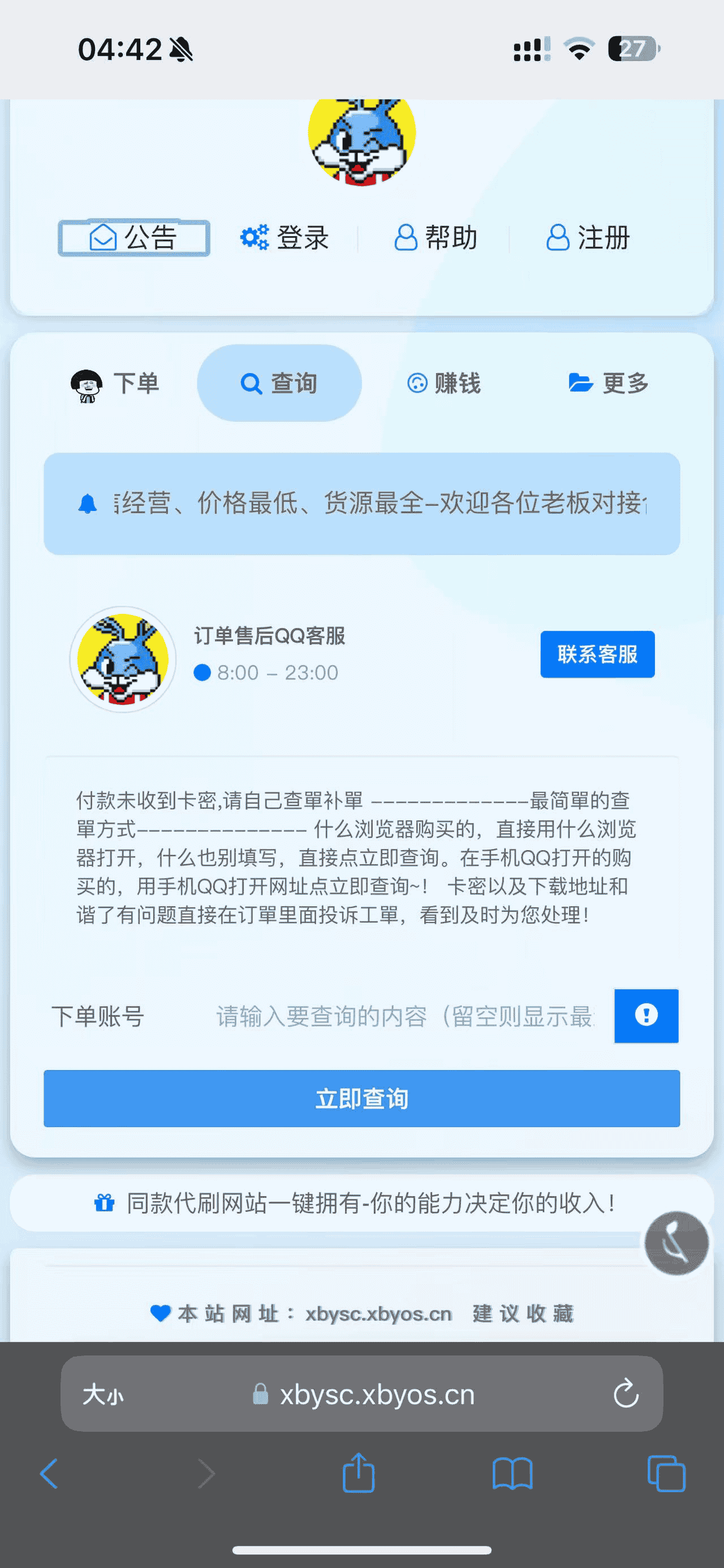This screenshot has width=724, height=1568.
Task: Switch to the 下单 tab
Action: (x=116, y=383)
